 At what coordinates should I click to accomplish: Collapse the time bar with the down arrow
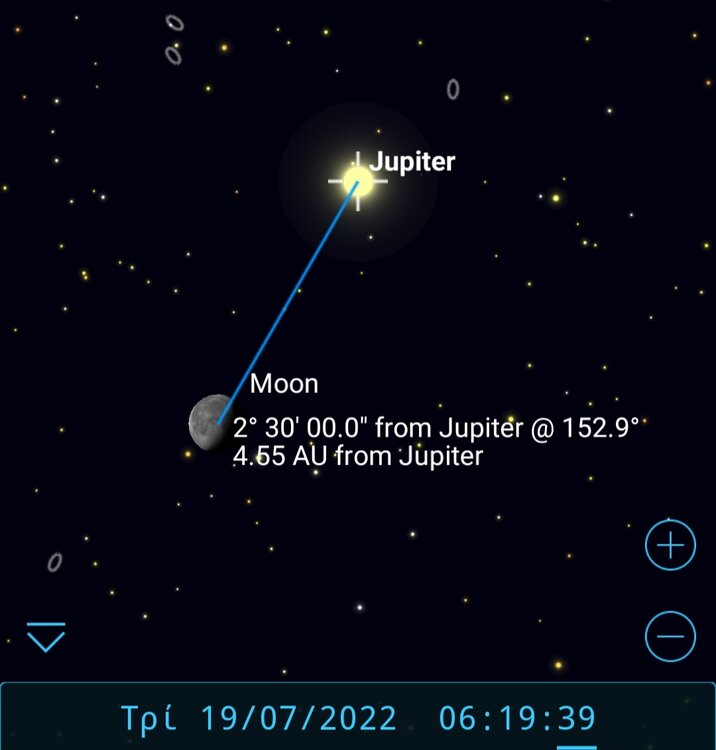coord(46,637)
